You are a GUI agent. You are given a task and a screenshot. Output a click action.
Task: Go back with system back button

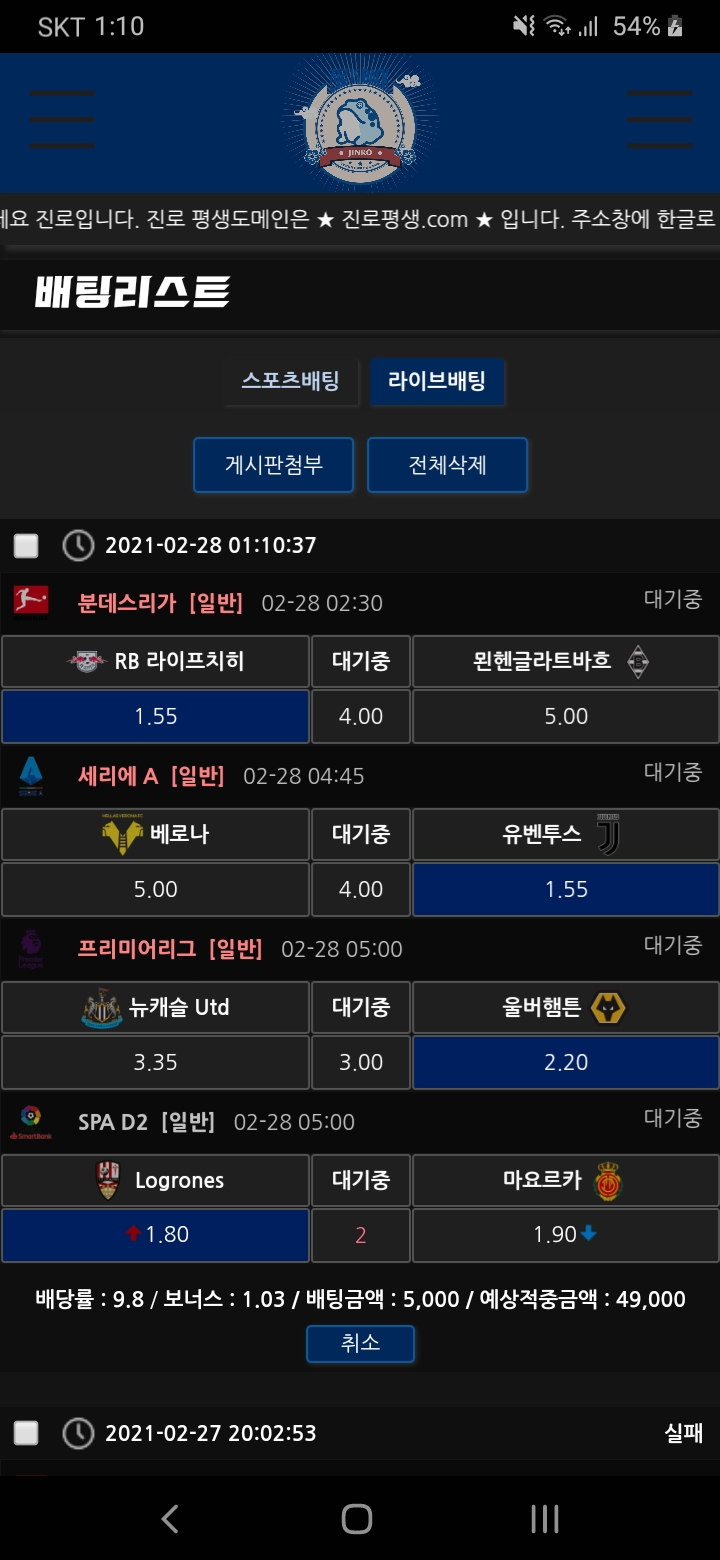pyautogui.click(x=170, y=1519)
